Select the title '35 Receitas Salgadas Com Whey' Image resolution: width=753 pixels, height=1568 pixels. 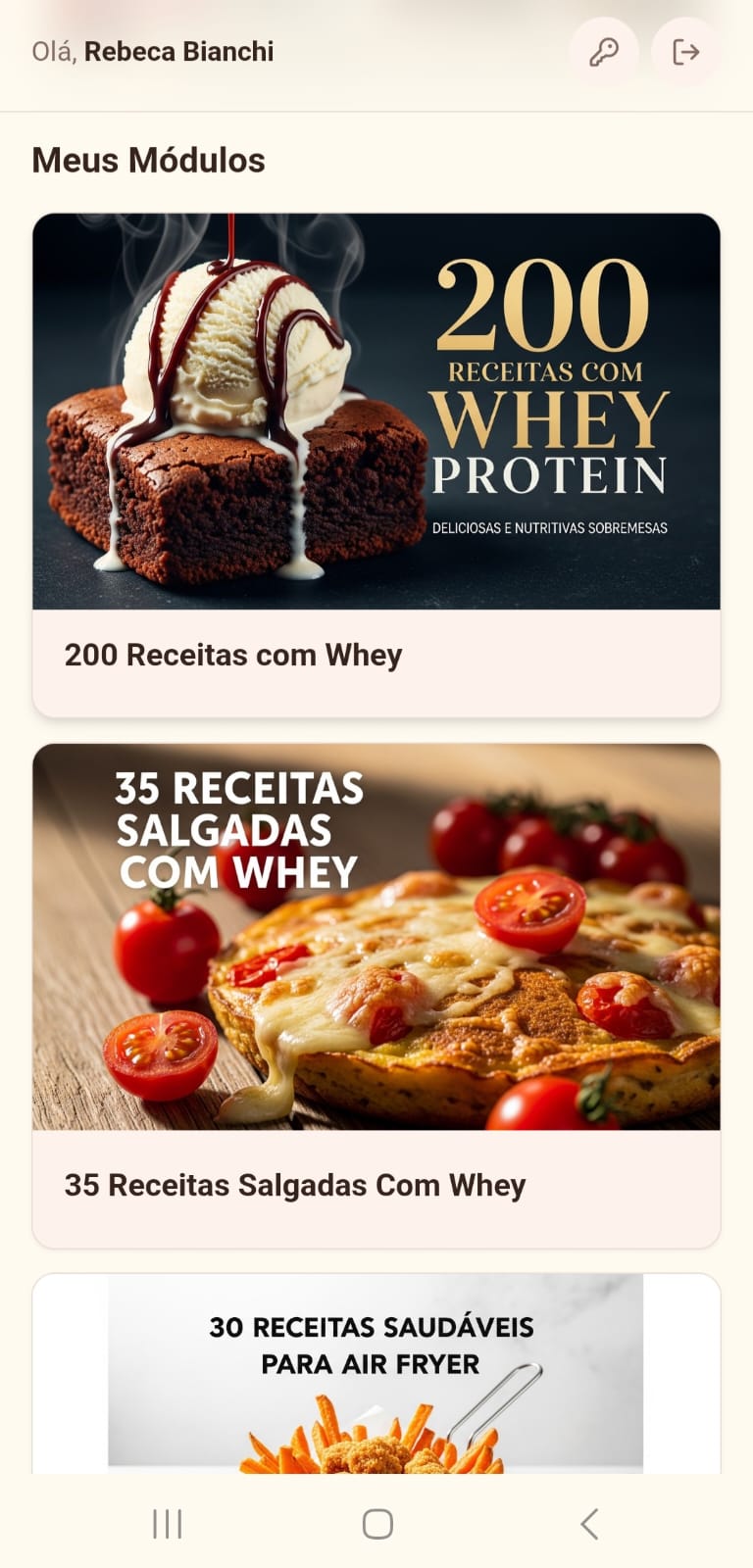pos(295,1185)
